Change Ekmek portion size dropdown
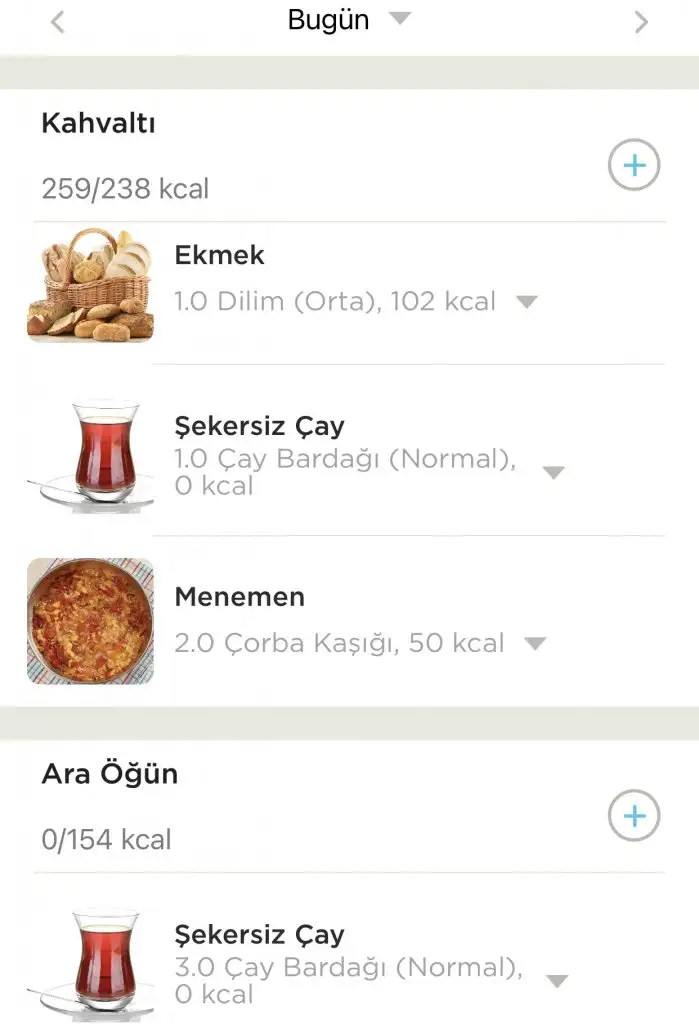 (x=527, y=301)
